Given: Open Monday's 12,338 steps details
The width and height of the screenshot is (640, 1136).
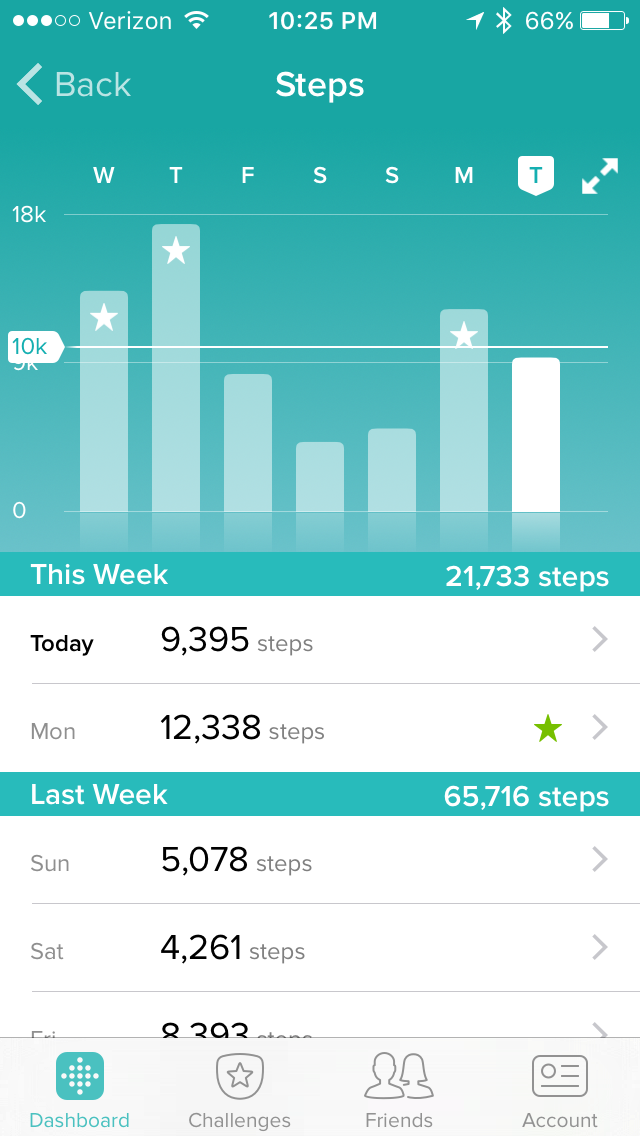Looking at the screenshot, I should pyautogui.click(x=320, y=729).
